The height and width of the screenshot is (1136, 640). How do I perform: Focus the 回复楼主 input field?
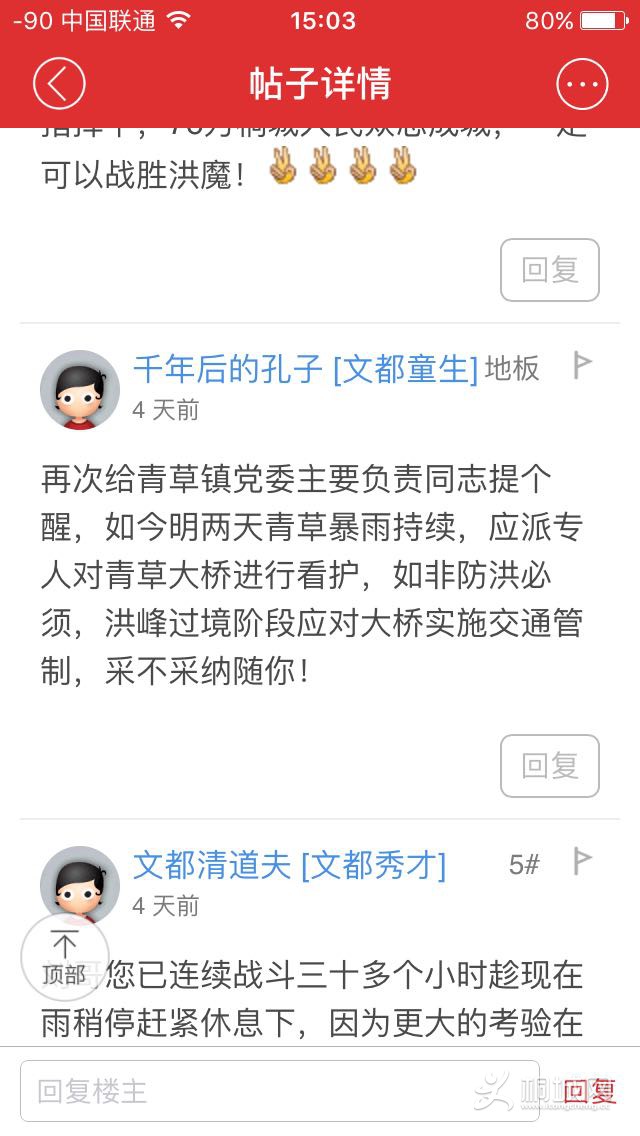click(280, 1091)
